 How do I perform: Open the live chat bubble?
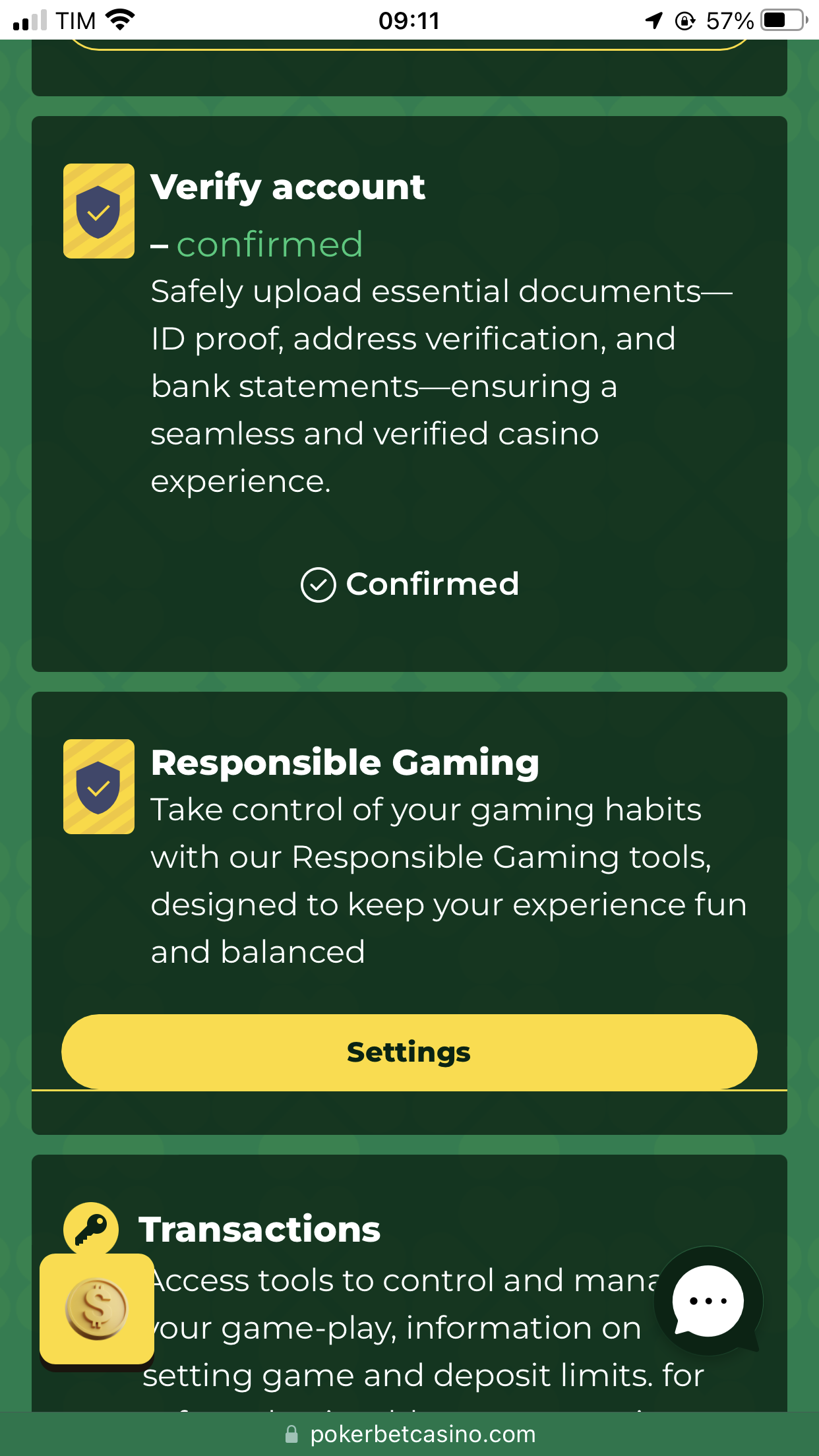click(x=708, y=1300)
